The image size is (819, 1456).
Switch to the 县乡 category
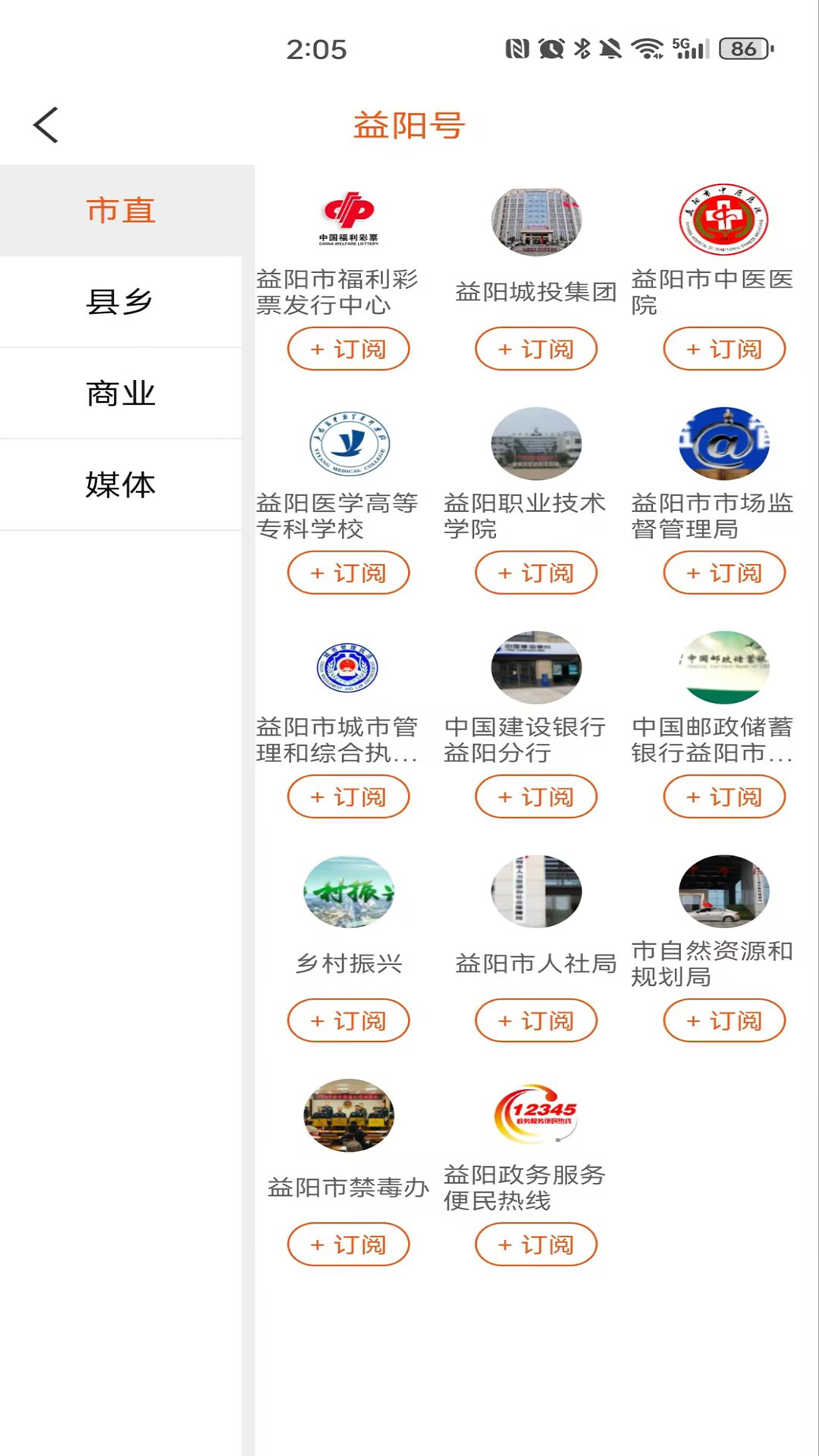click(121, 302)
